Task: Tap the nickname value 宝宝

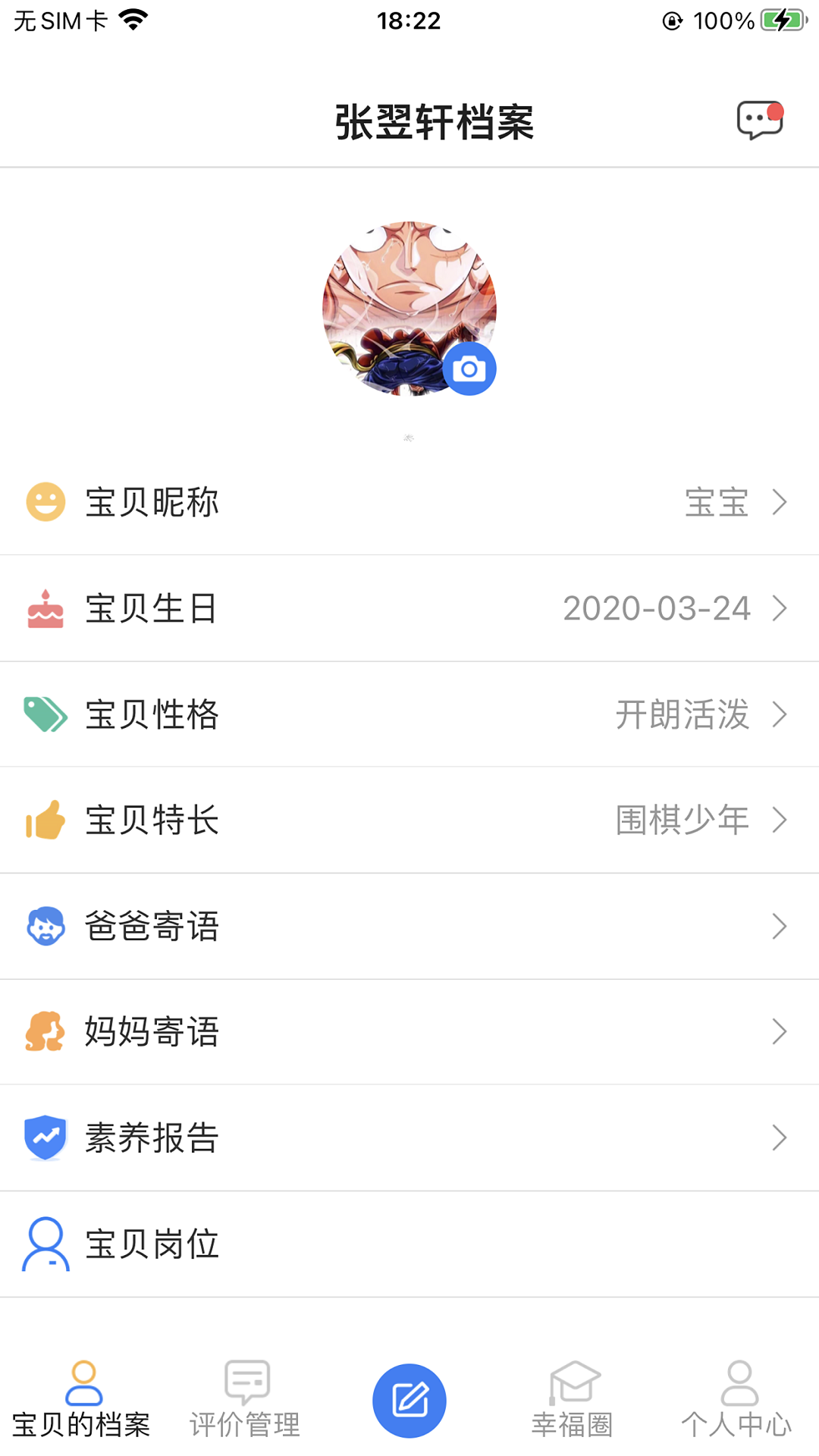Action: click(x=716, y=502)
